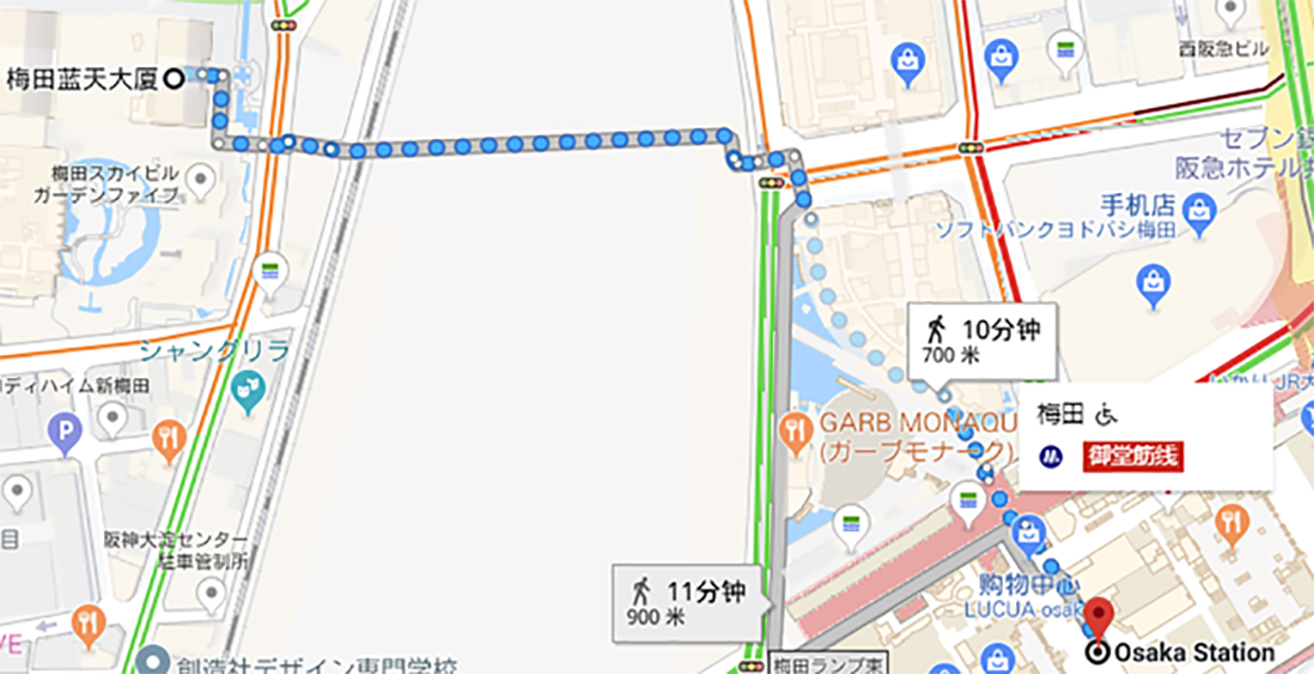This screenshot has width=1314, height=674.
Task: Open the GARB MONAQUE restaurant marker
Action: coord(795,428)
